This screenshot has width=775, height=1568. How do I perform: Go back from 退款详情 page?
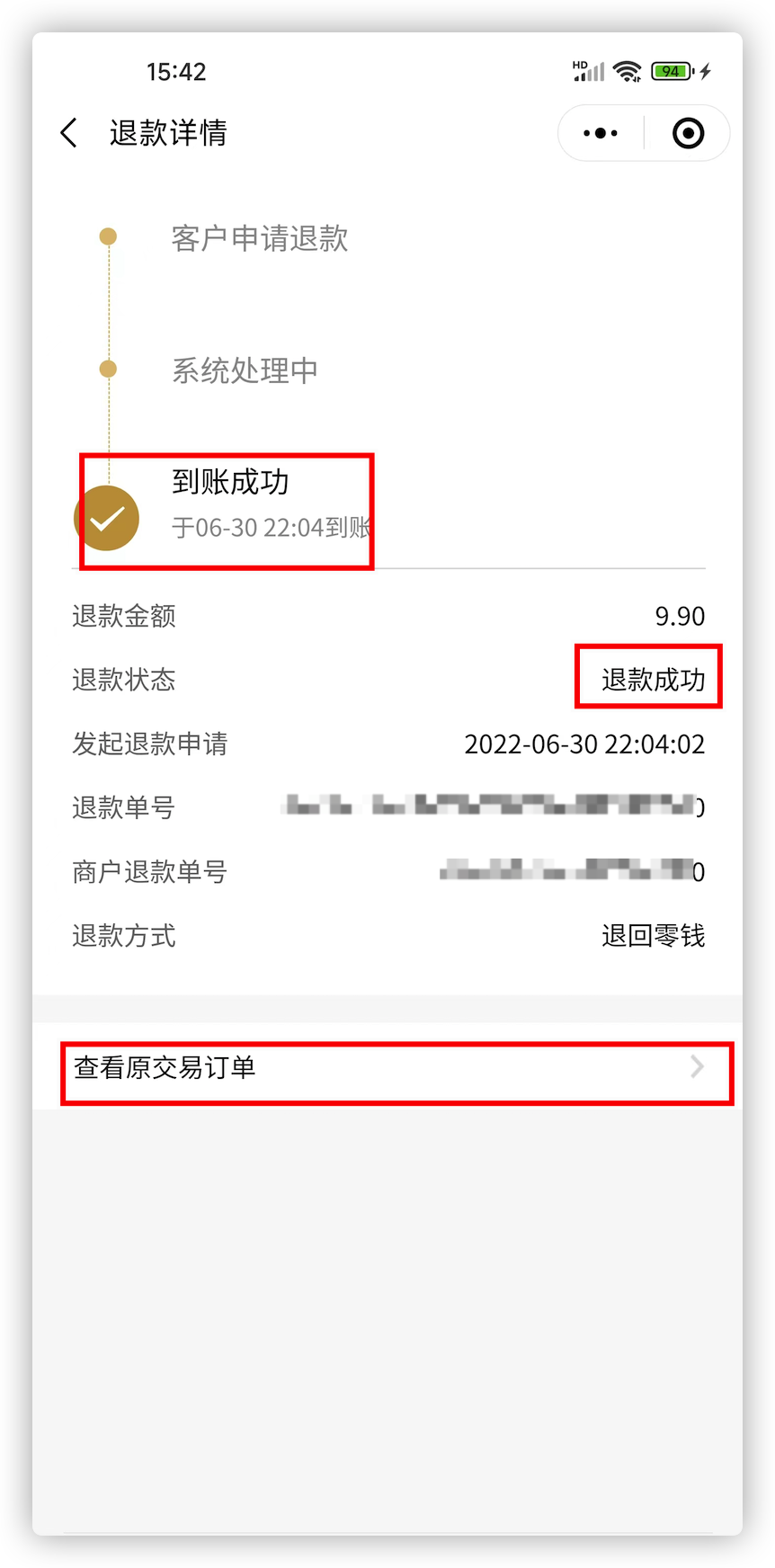[x=69, y=133]
